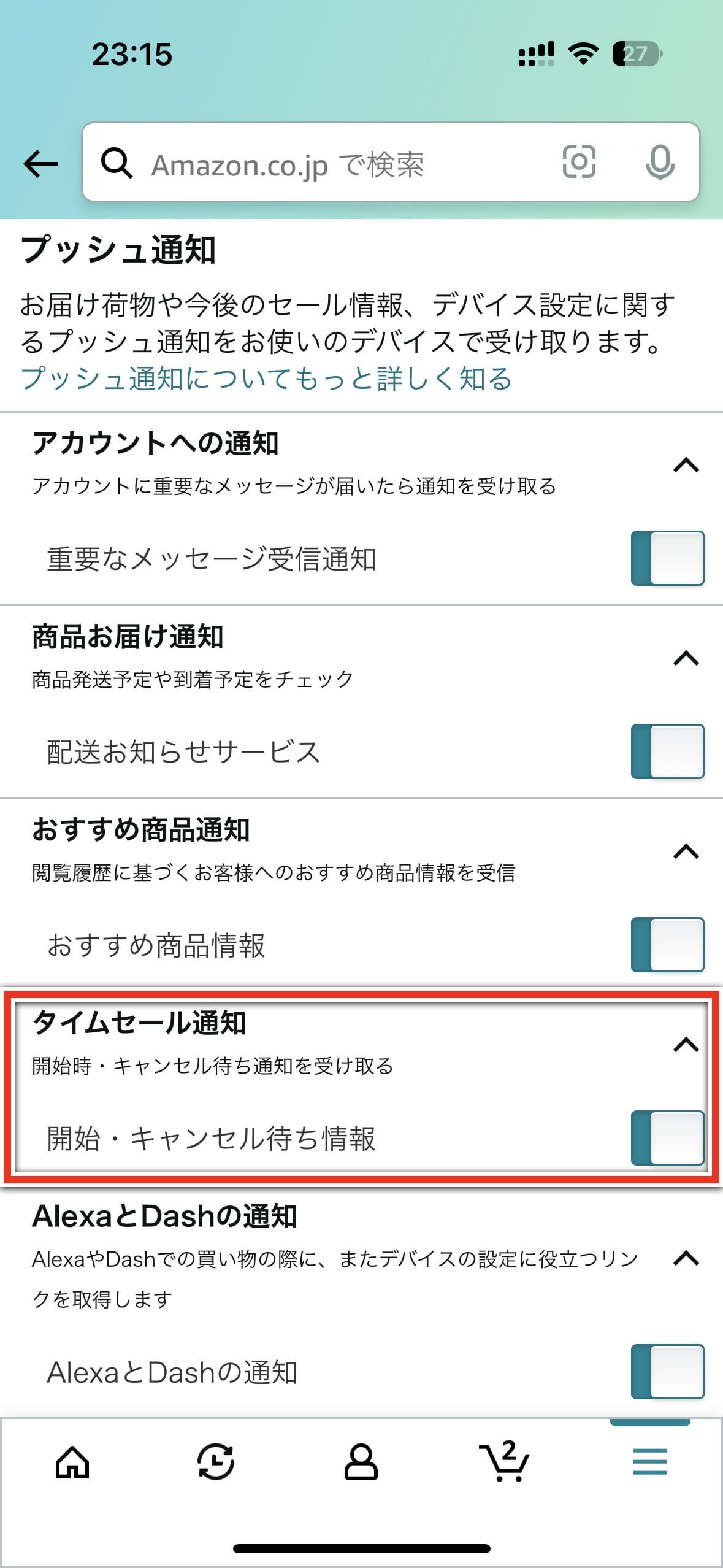Toggle 配送お知らせサービス switch
Viewport: 723px width, 1568px height.
tap(667, 751)
